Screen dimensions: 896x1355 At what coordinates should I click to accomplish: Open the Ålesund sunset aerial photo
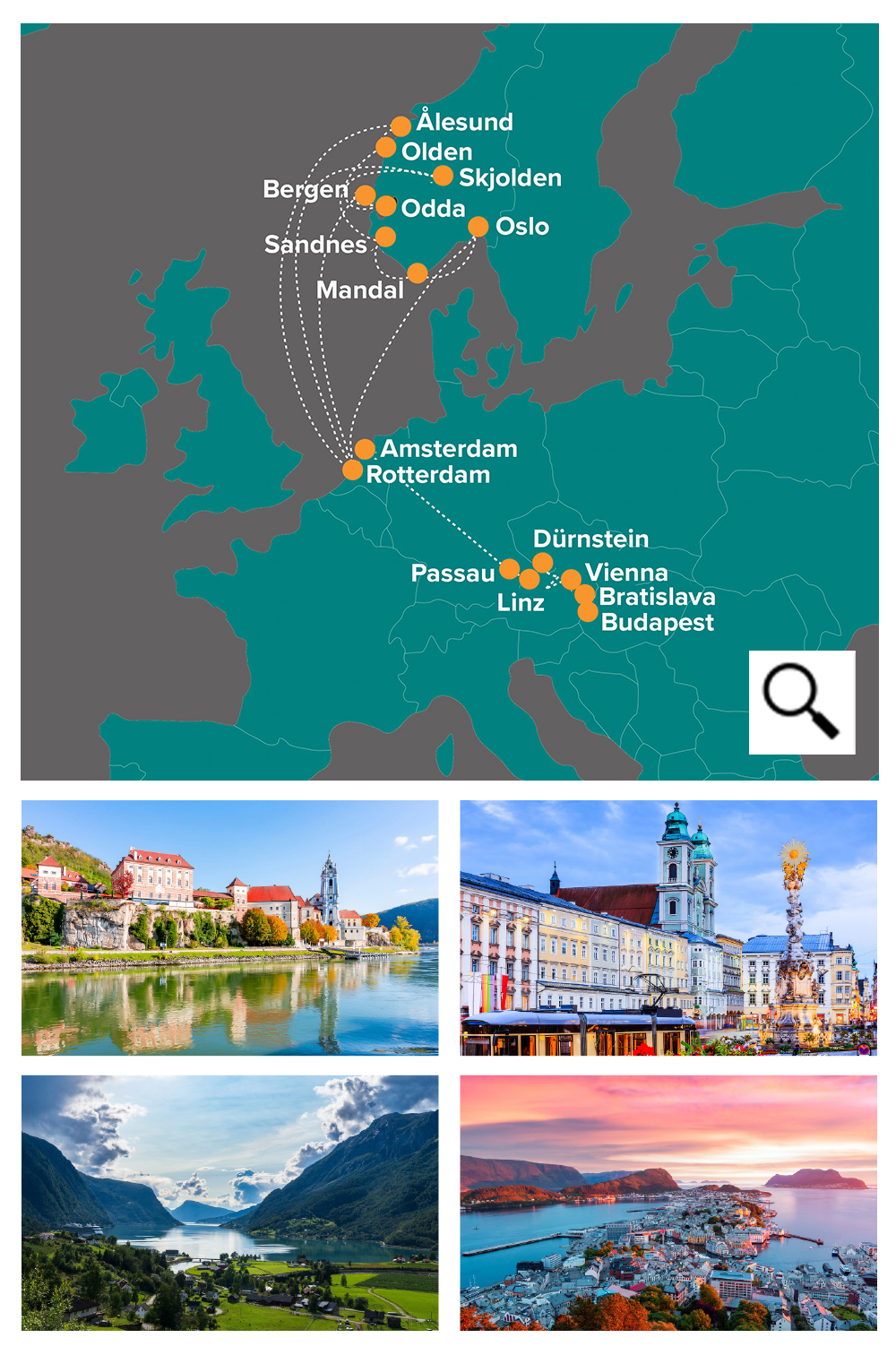(x=668, y=1202)
